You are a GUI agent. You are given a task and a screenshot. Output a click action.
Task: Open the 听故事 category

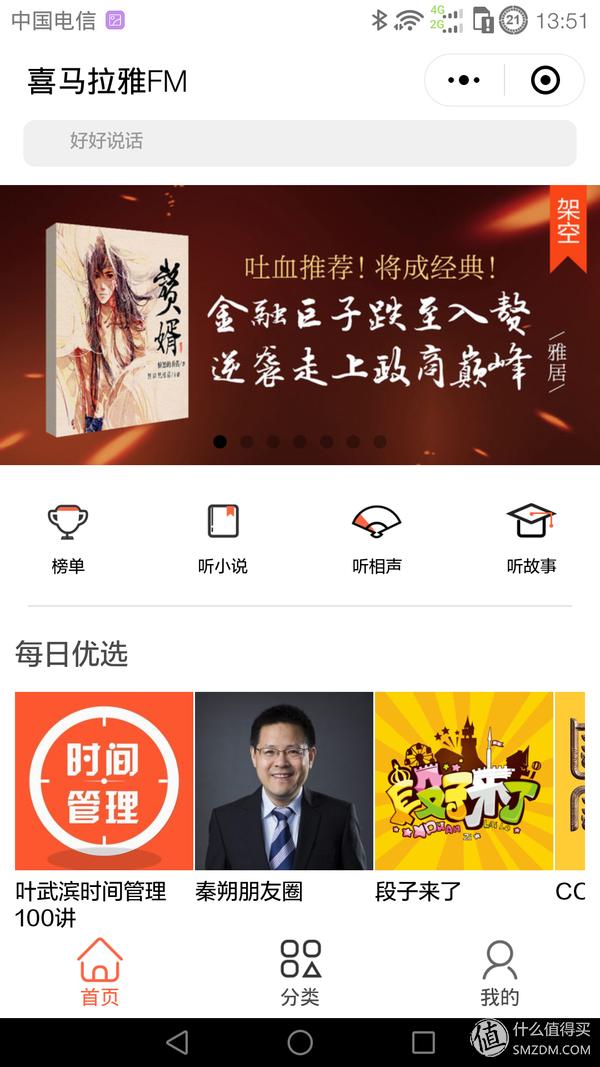(x=531, y=538)
